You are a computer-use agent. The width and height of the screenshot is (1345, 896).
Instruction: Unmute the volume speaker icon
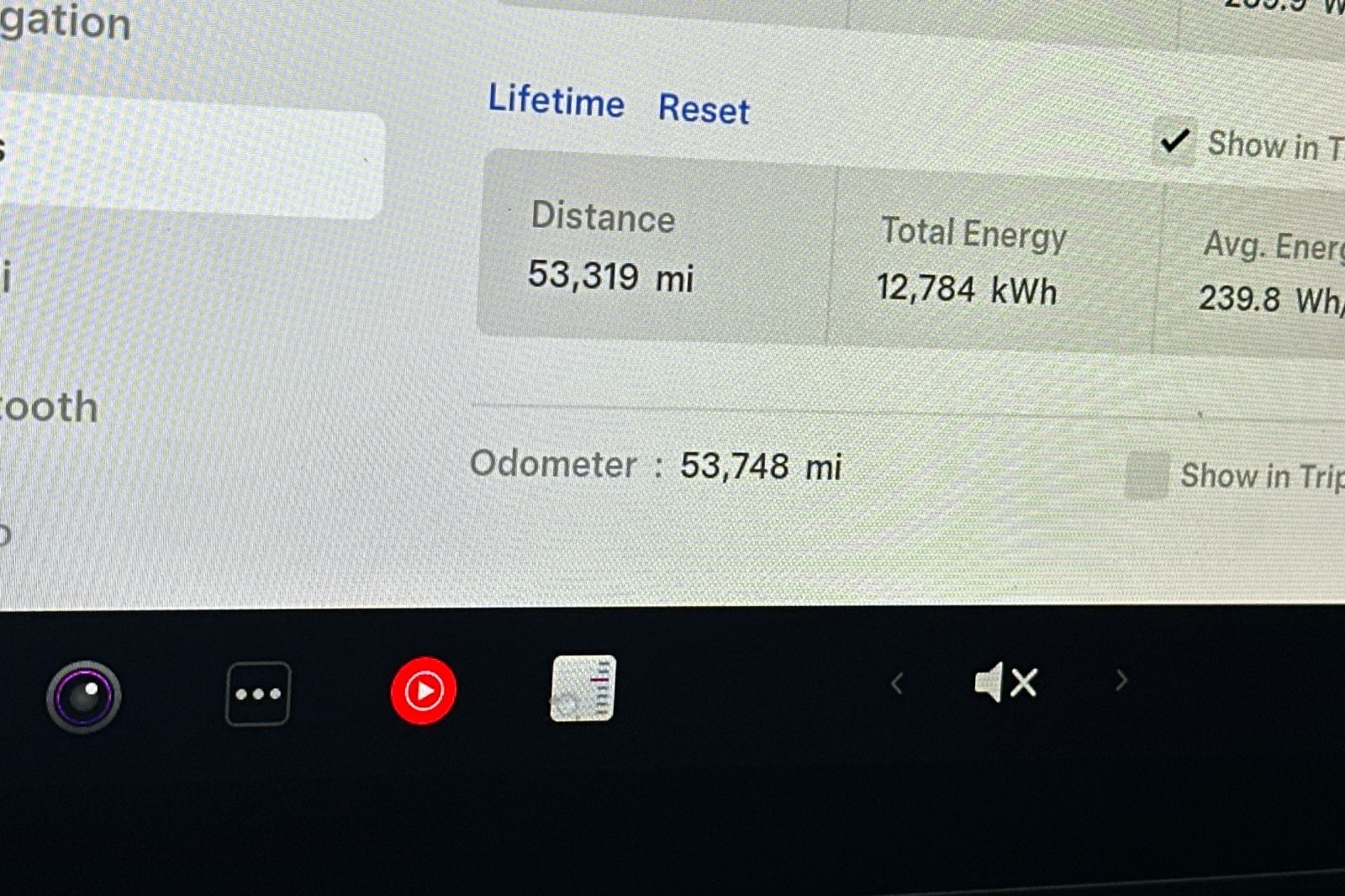[x=1005, y=682]
